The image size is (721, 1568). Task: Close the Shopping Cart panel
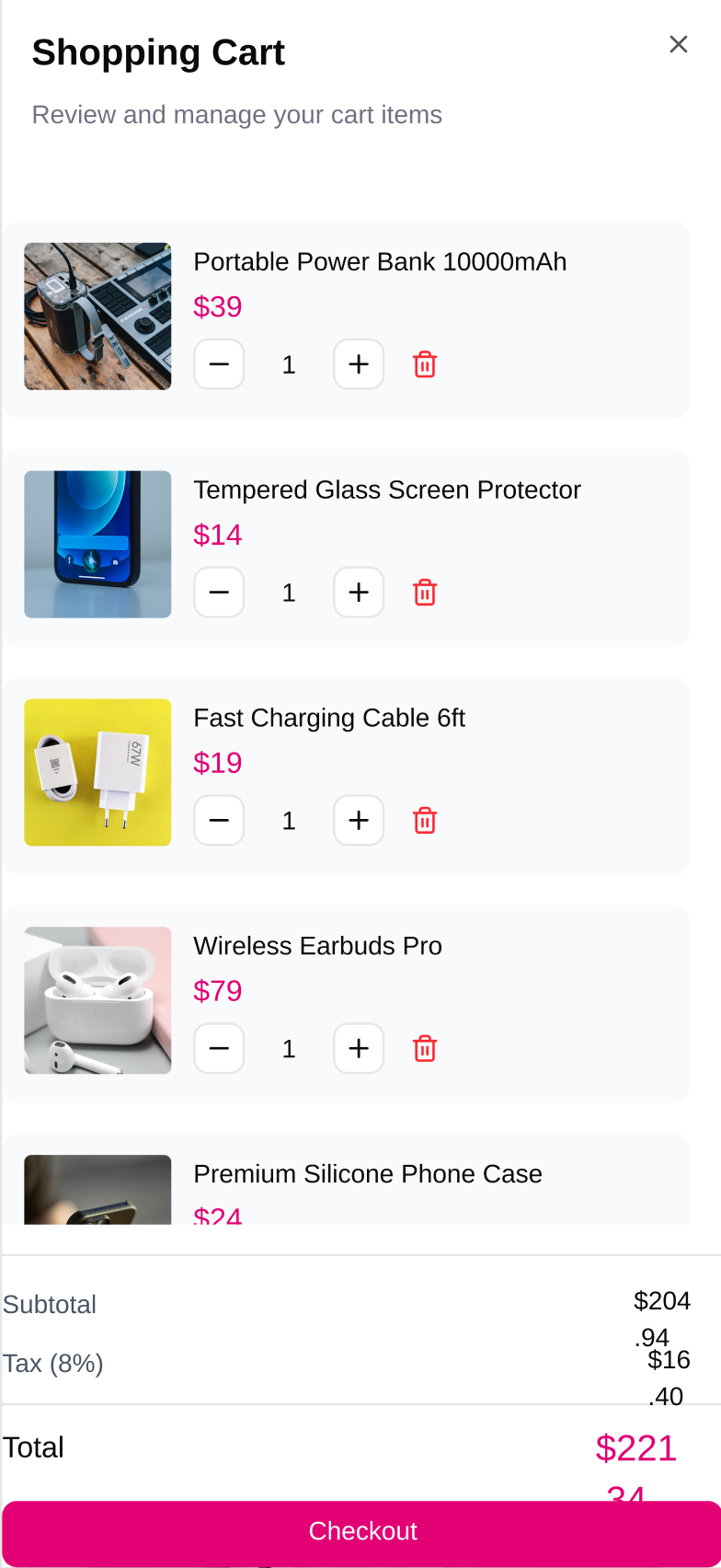point(678,44)
